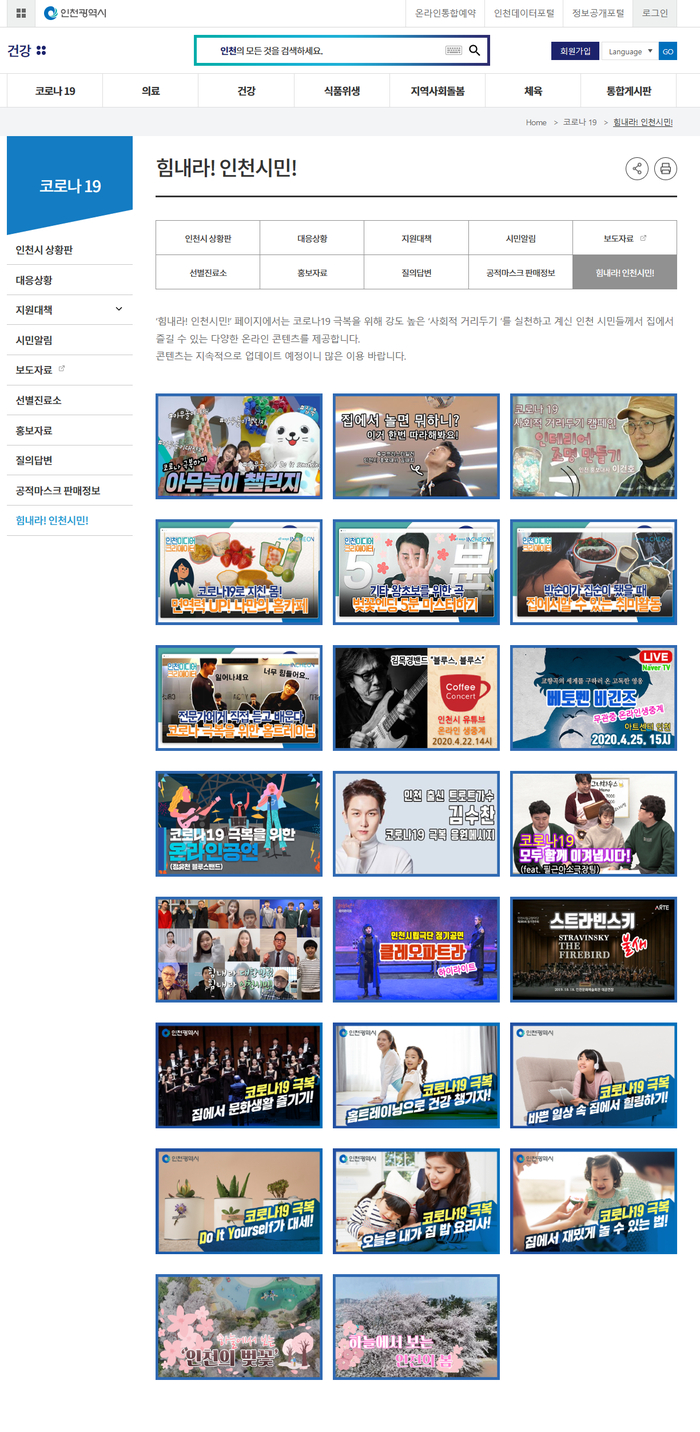Switch to the 보도자료 tab

point(624,239)
